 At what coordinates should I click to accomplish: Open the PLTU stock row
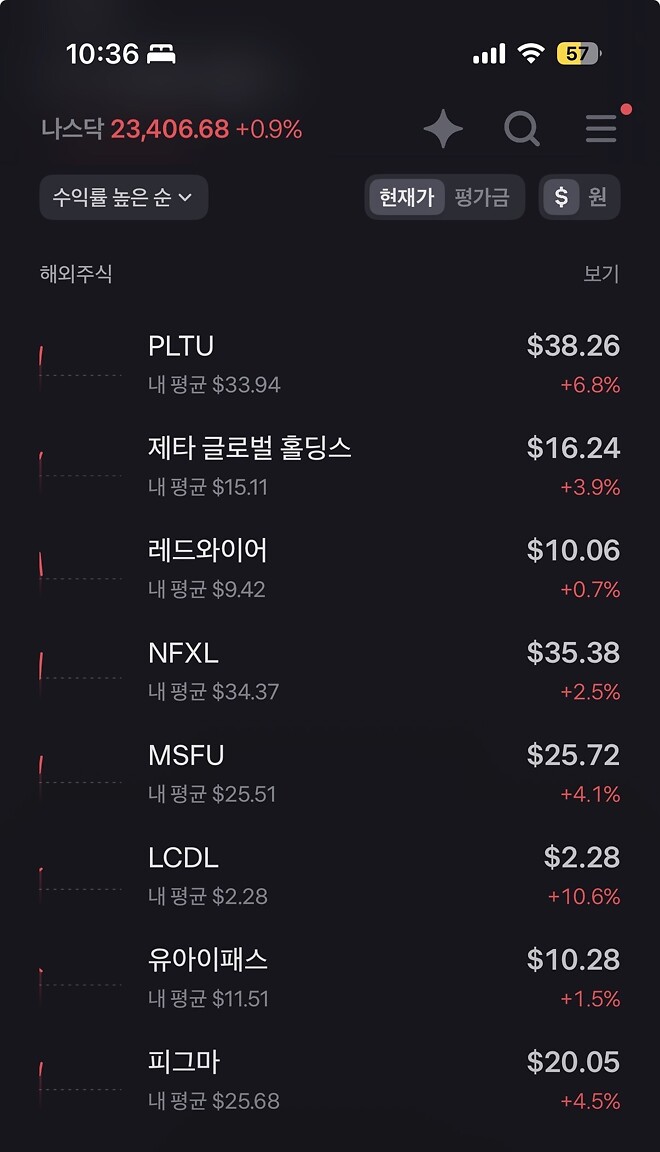tap(330, 364)
